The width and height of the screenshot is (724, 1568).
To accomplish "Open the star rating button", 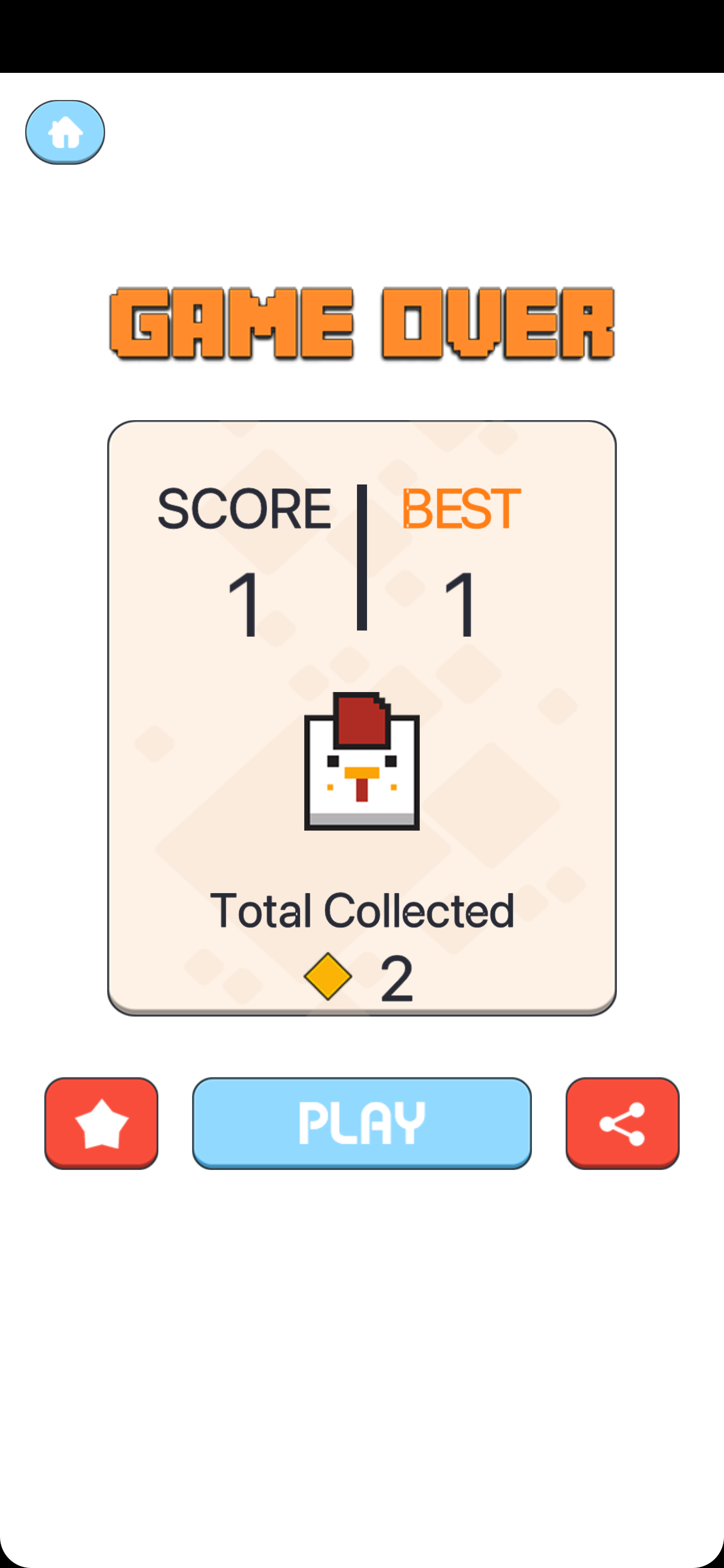I will (101, 1123).
